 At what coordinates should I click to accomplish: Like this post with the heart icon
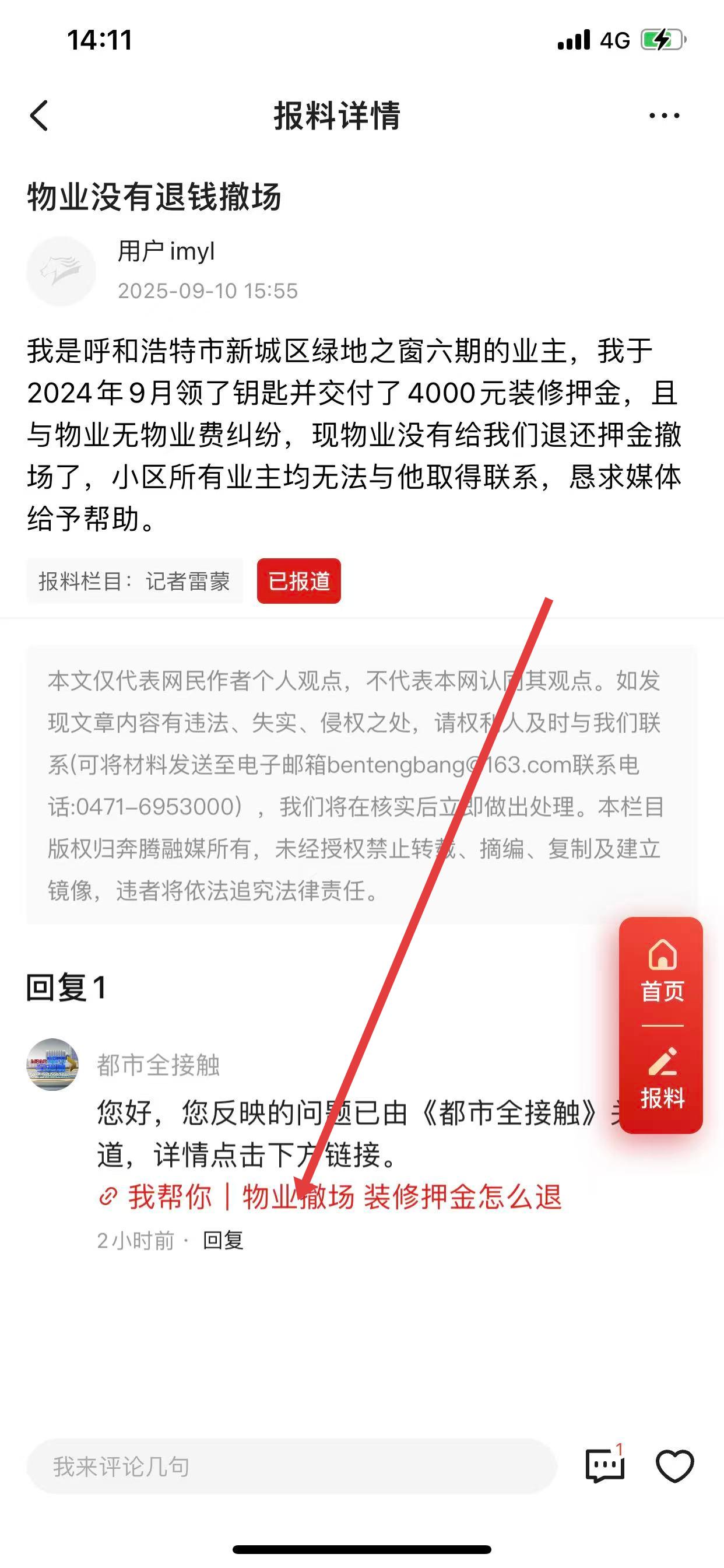pos(674,1466)
